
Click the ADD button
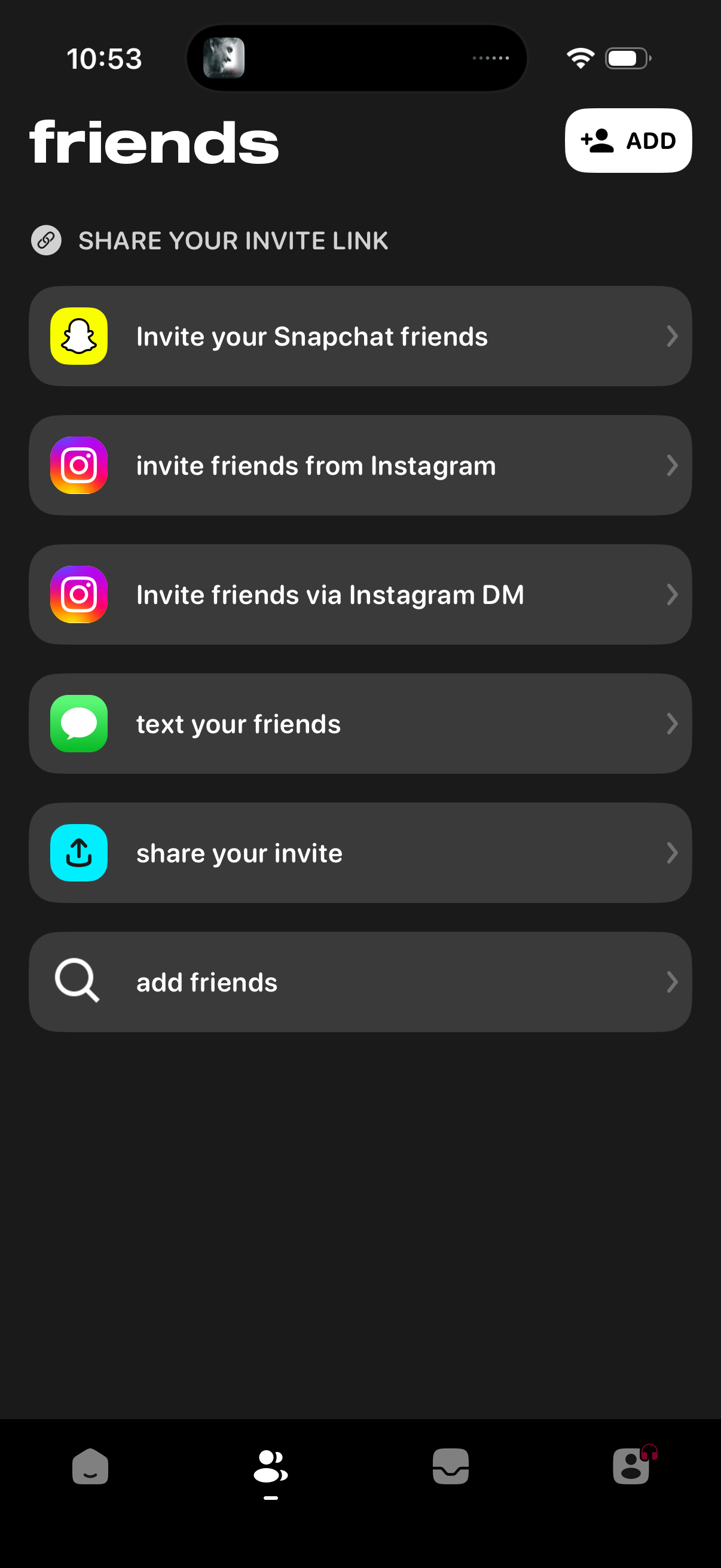(x=628, y=140)
